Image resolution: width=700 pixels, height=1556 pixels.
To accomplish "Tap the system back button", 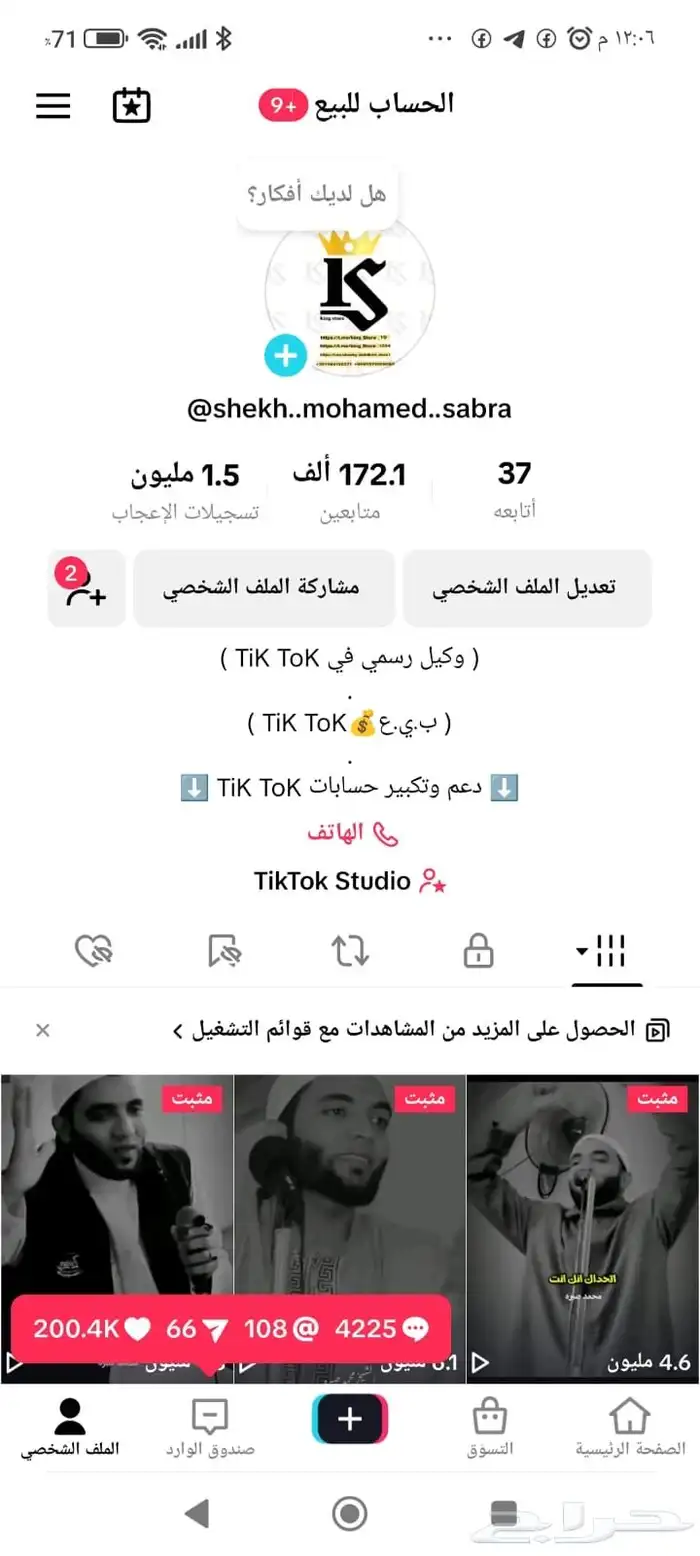I will [x=198, y=1514].
